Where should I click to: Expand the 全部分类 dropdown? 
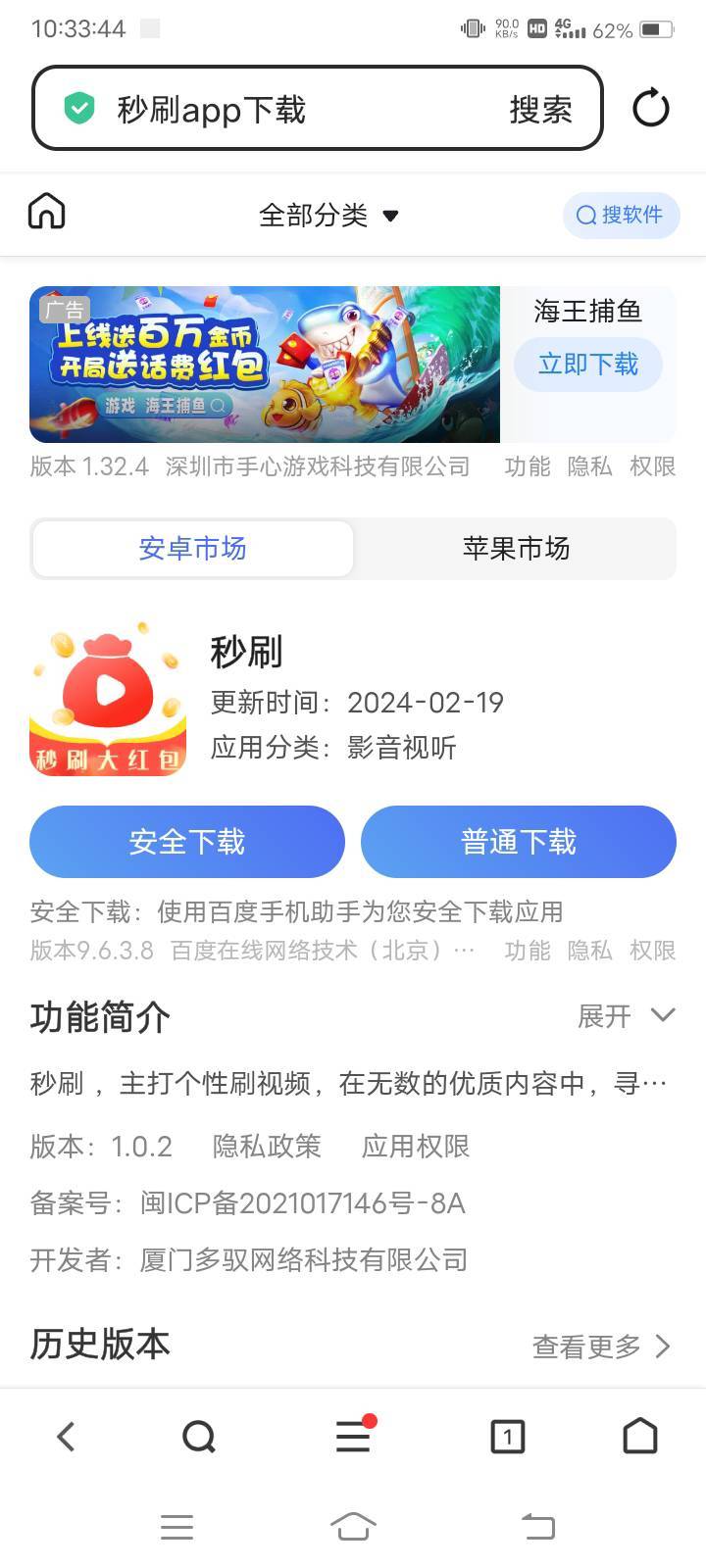[328, 215]
